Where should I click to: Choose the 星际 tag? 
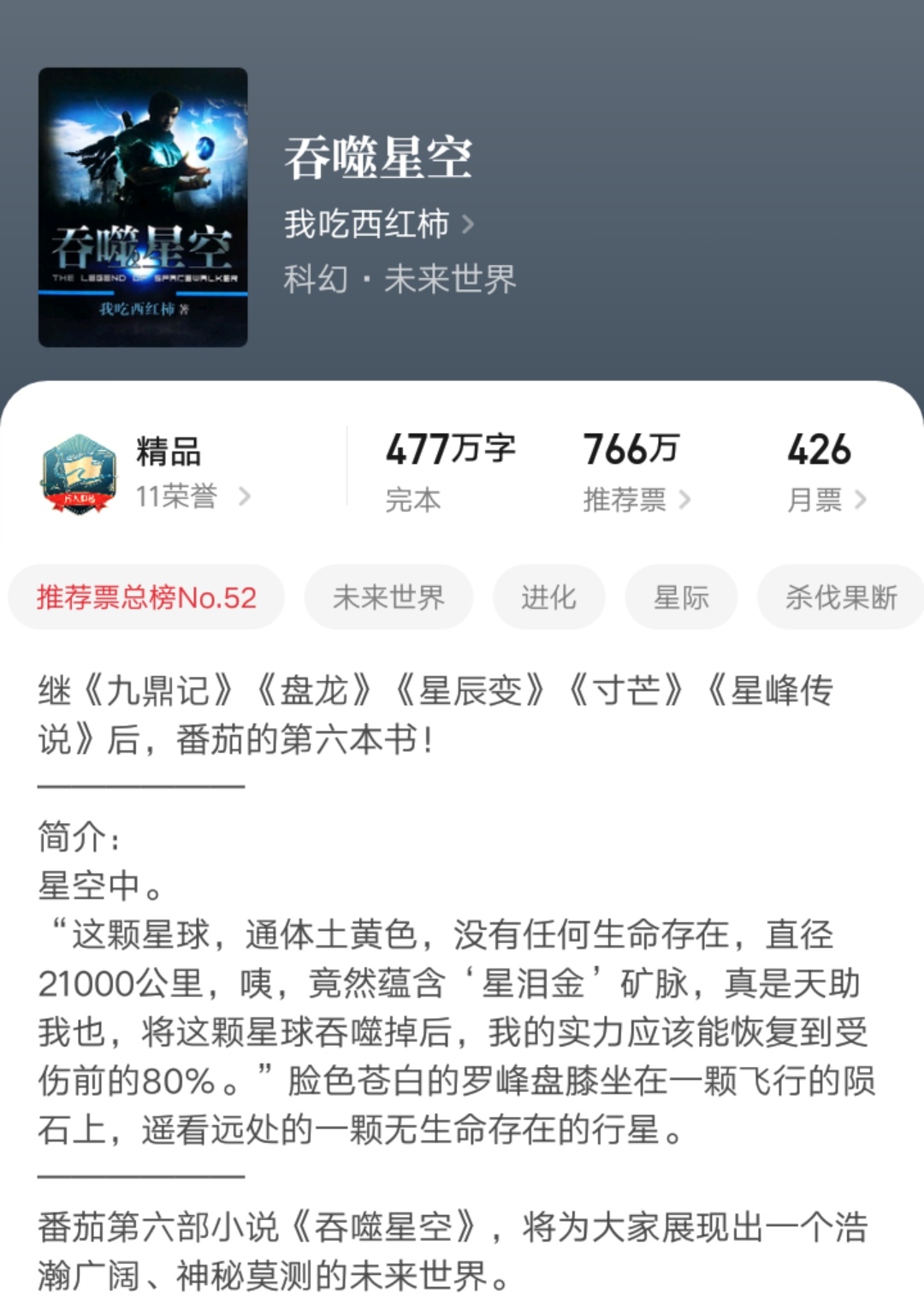coord(680,598)
